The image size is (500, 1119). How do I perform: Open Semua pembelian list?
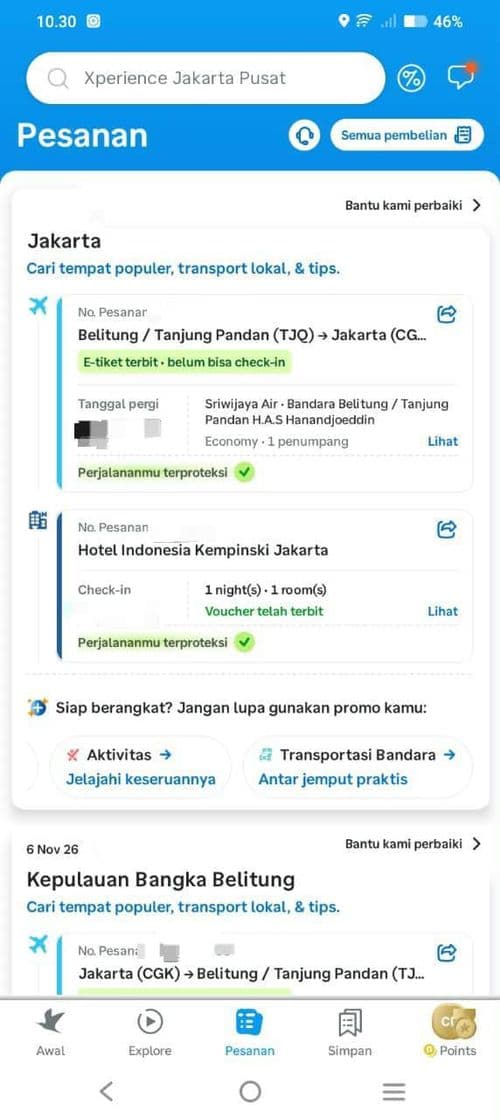click(x=407, y=135)
